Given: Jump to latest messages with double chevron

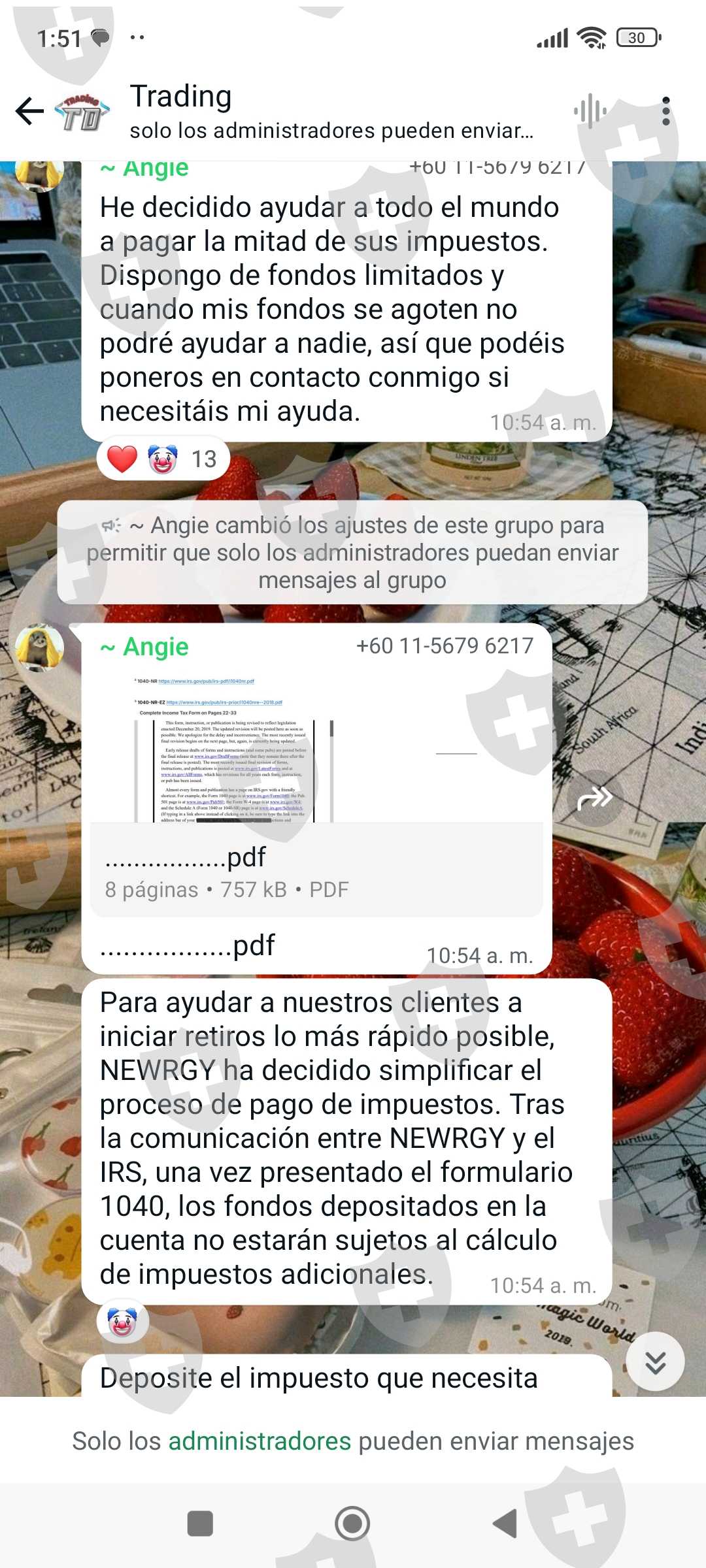Looking at the screenshot, I should [655, 1362].
